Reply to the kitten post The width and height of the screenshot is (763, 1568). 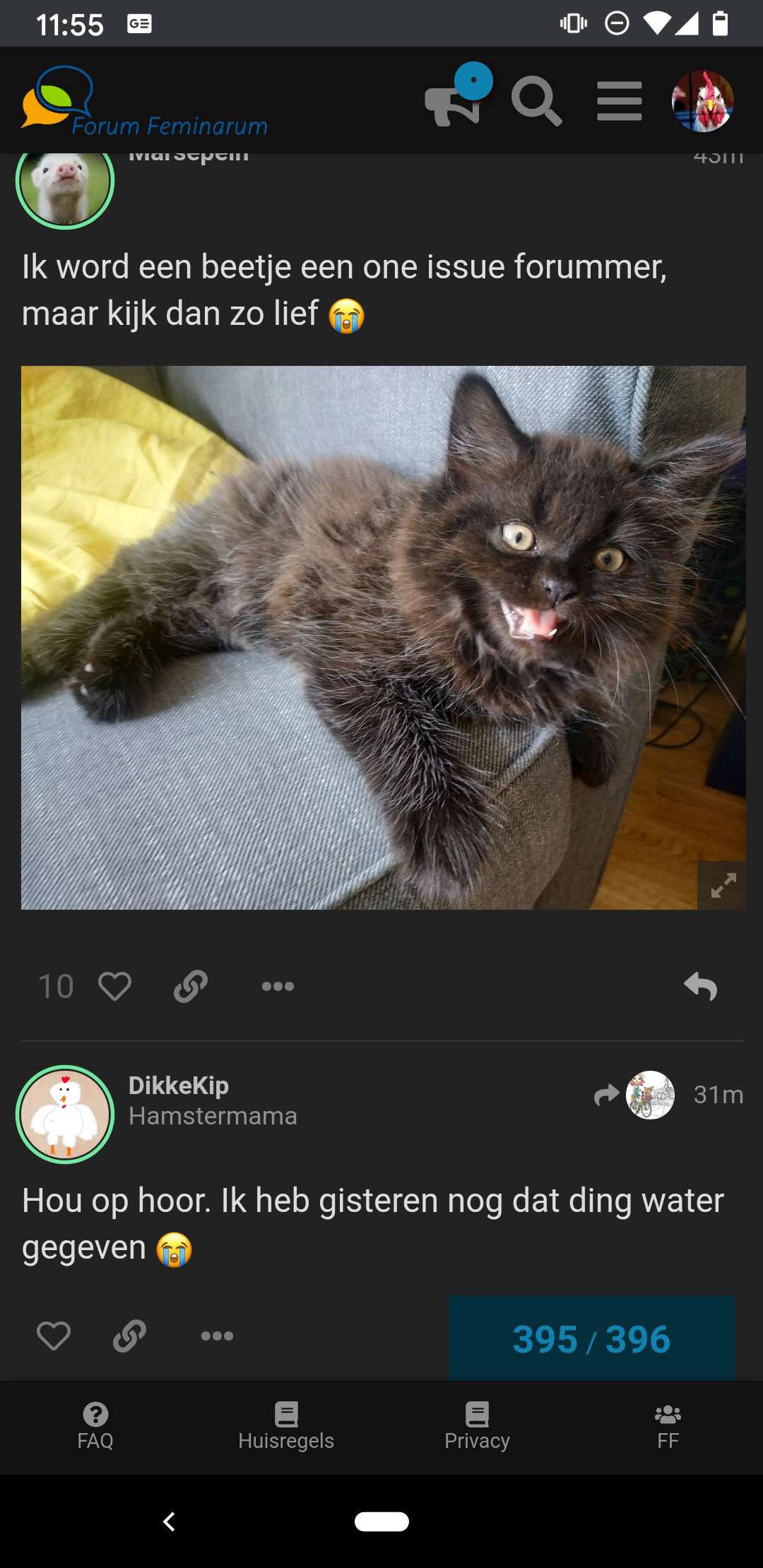click(701, 986)
